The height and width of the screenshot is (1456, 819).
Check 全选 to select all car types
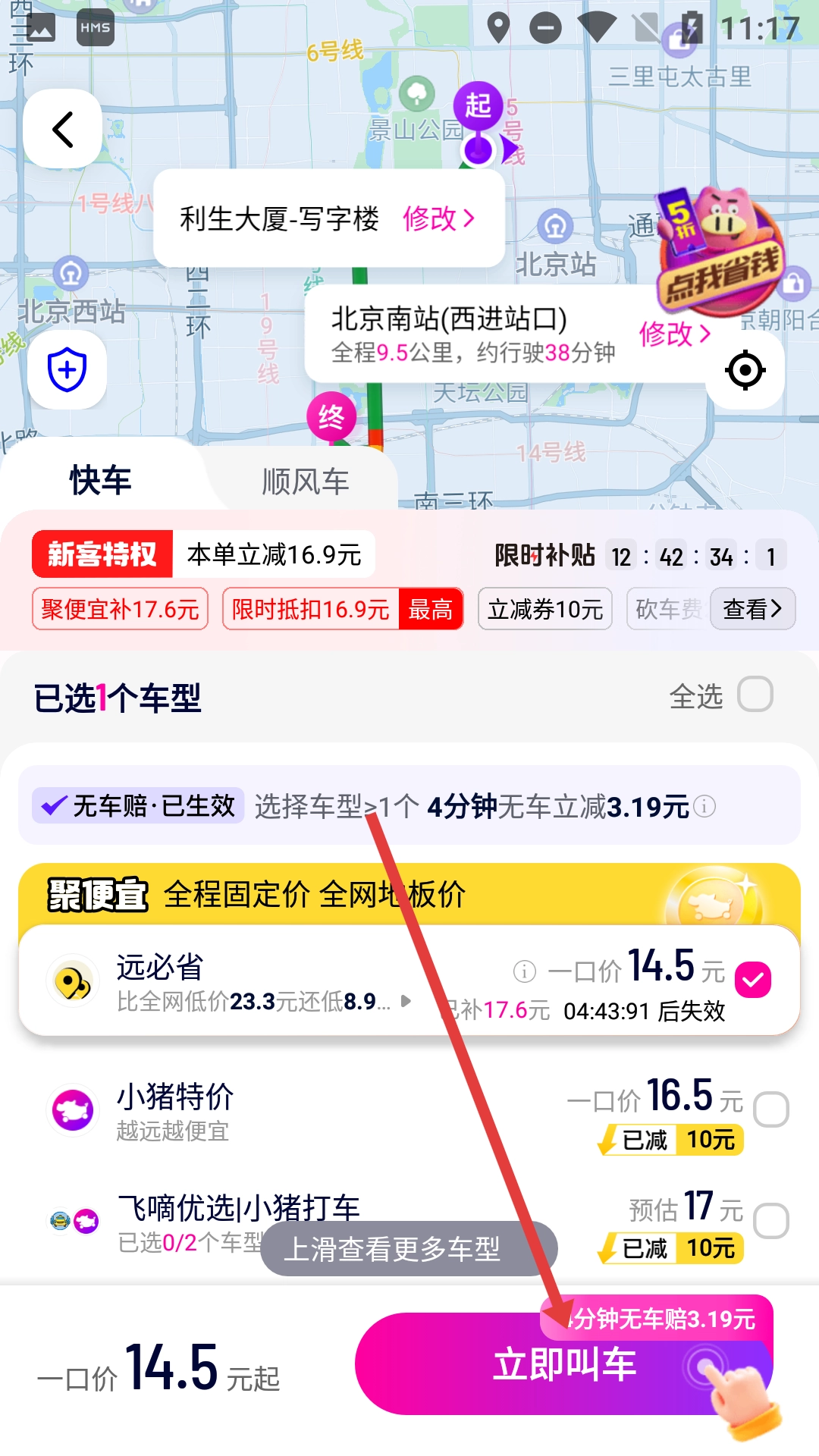coord(755,695)
